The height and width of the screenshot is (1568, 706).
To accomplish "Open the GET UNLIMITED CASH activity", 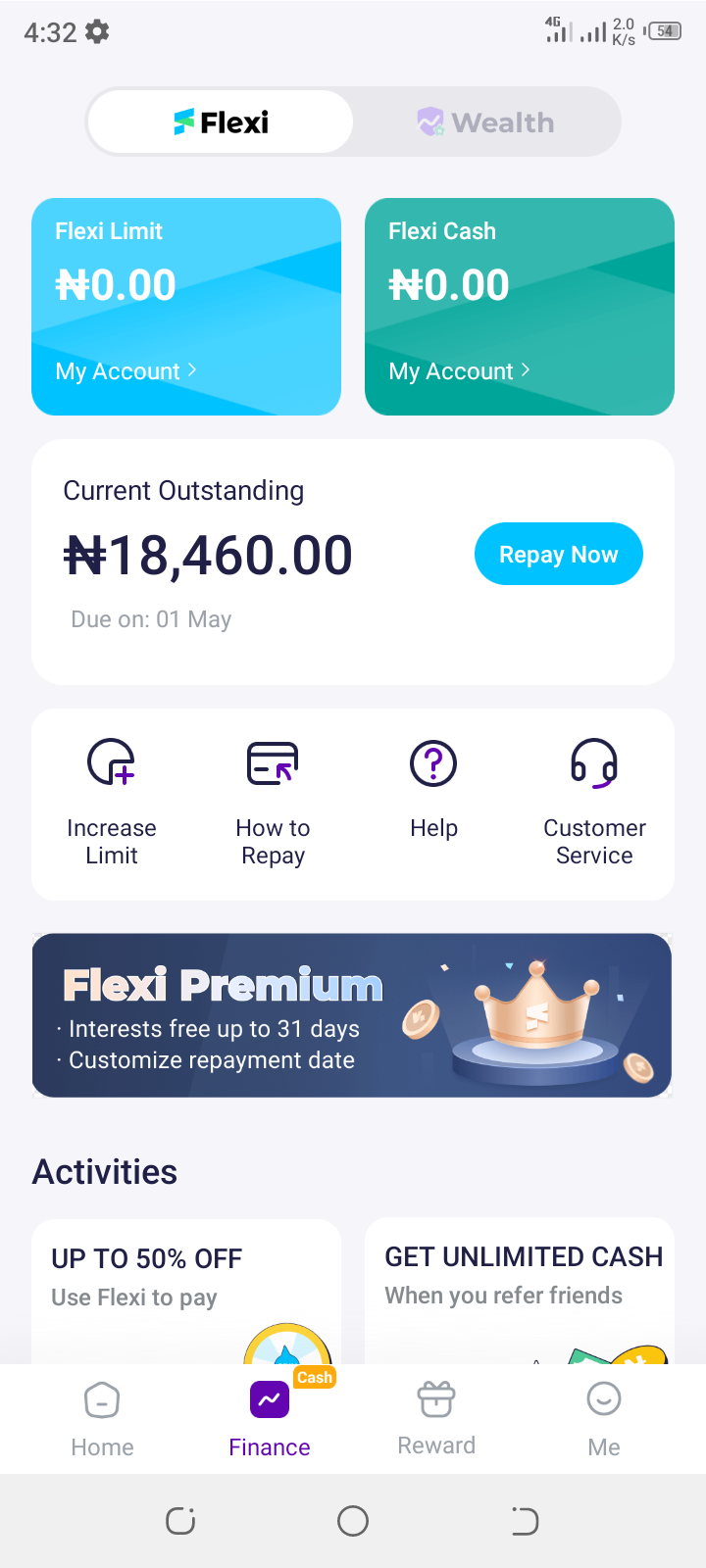I will click(520, 1291).
